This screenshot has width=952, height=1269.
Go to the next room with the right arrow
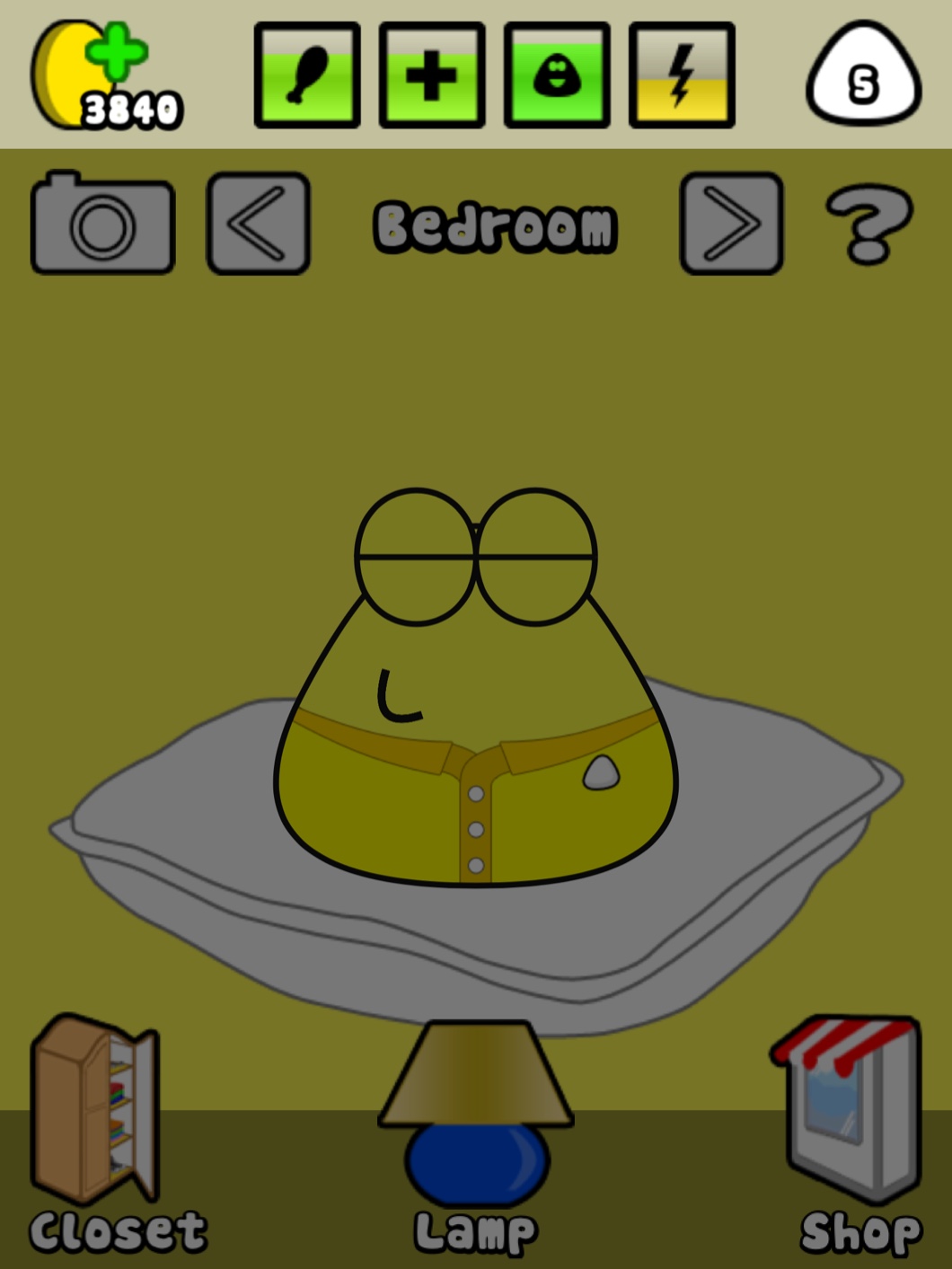point(731,224)
